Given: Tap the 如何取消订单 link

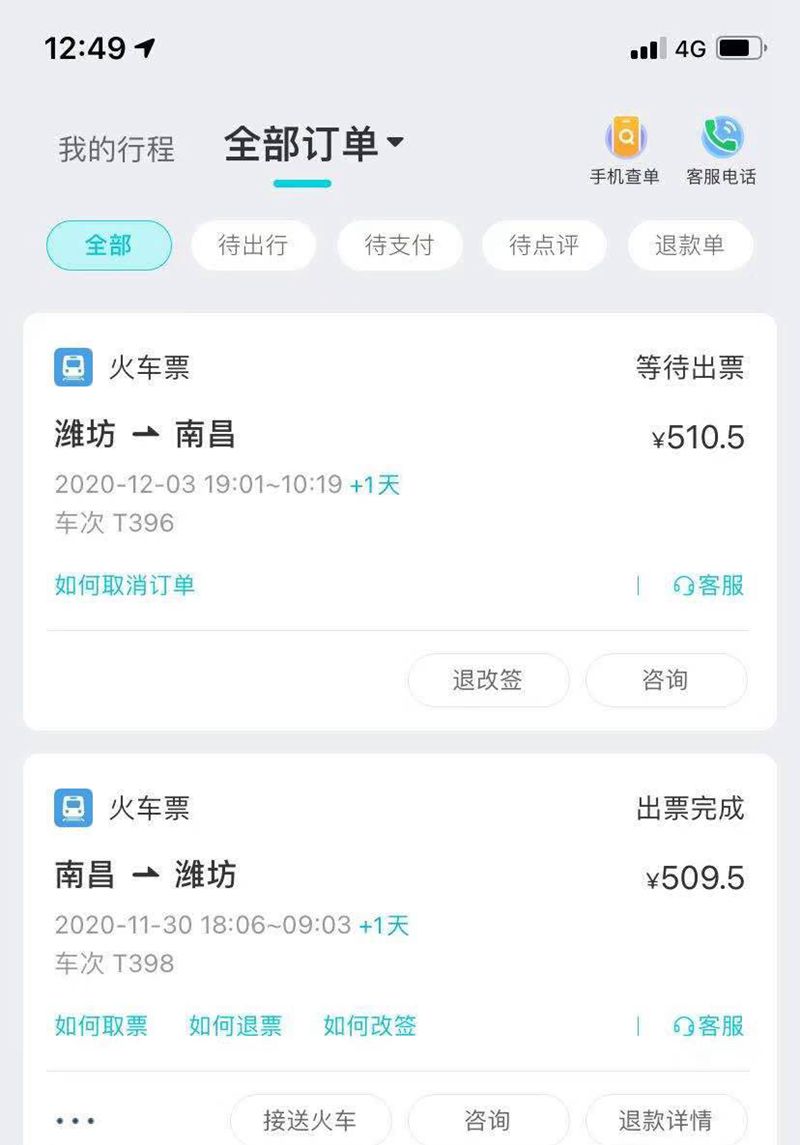Looking at the screenshot, I should 125,585.
